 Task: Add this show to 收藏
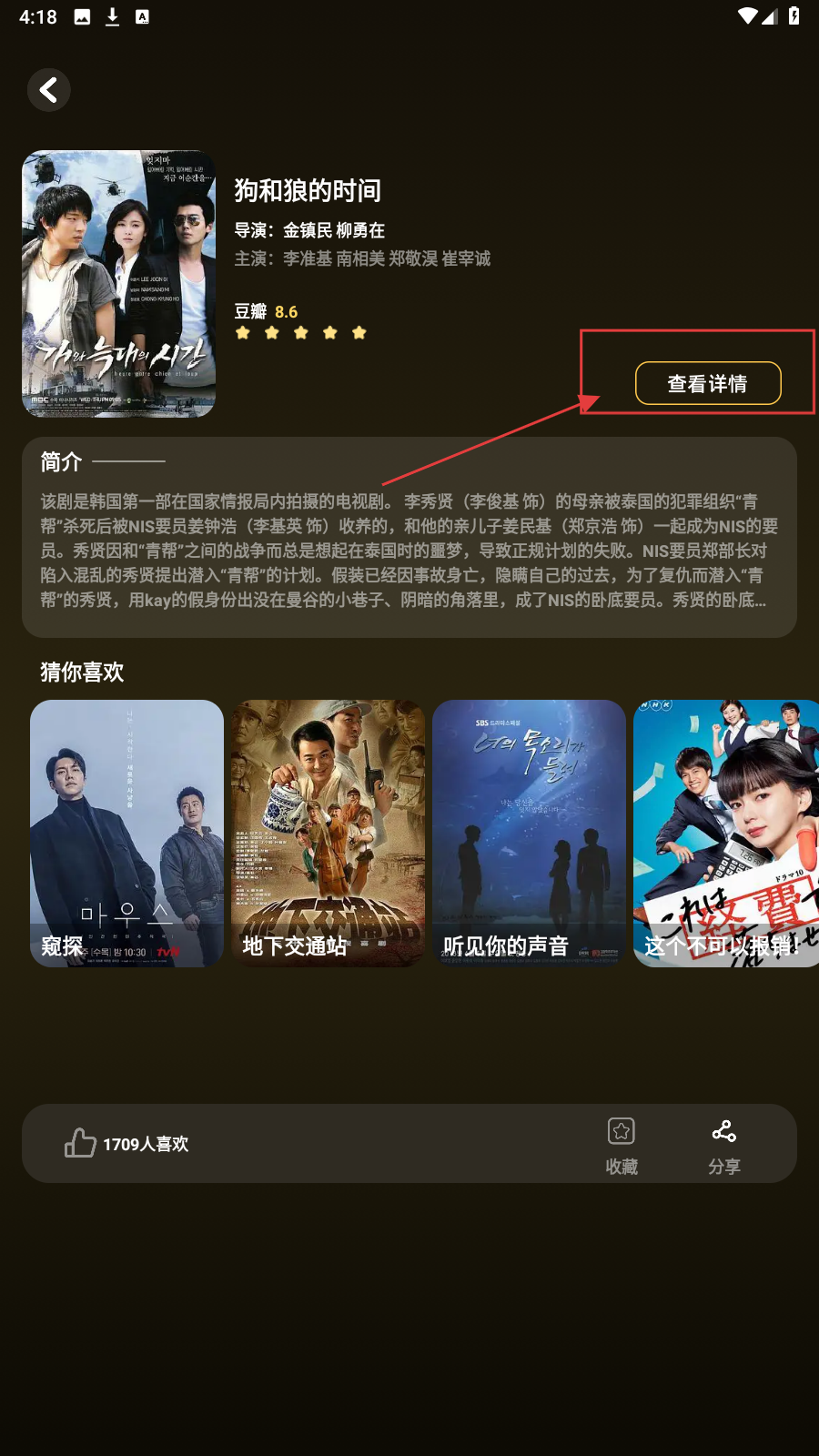(622, 1144)
